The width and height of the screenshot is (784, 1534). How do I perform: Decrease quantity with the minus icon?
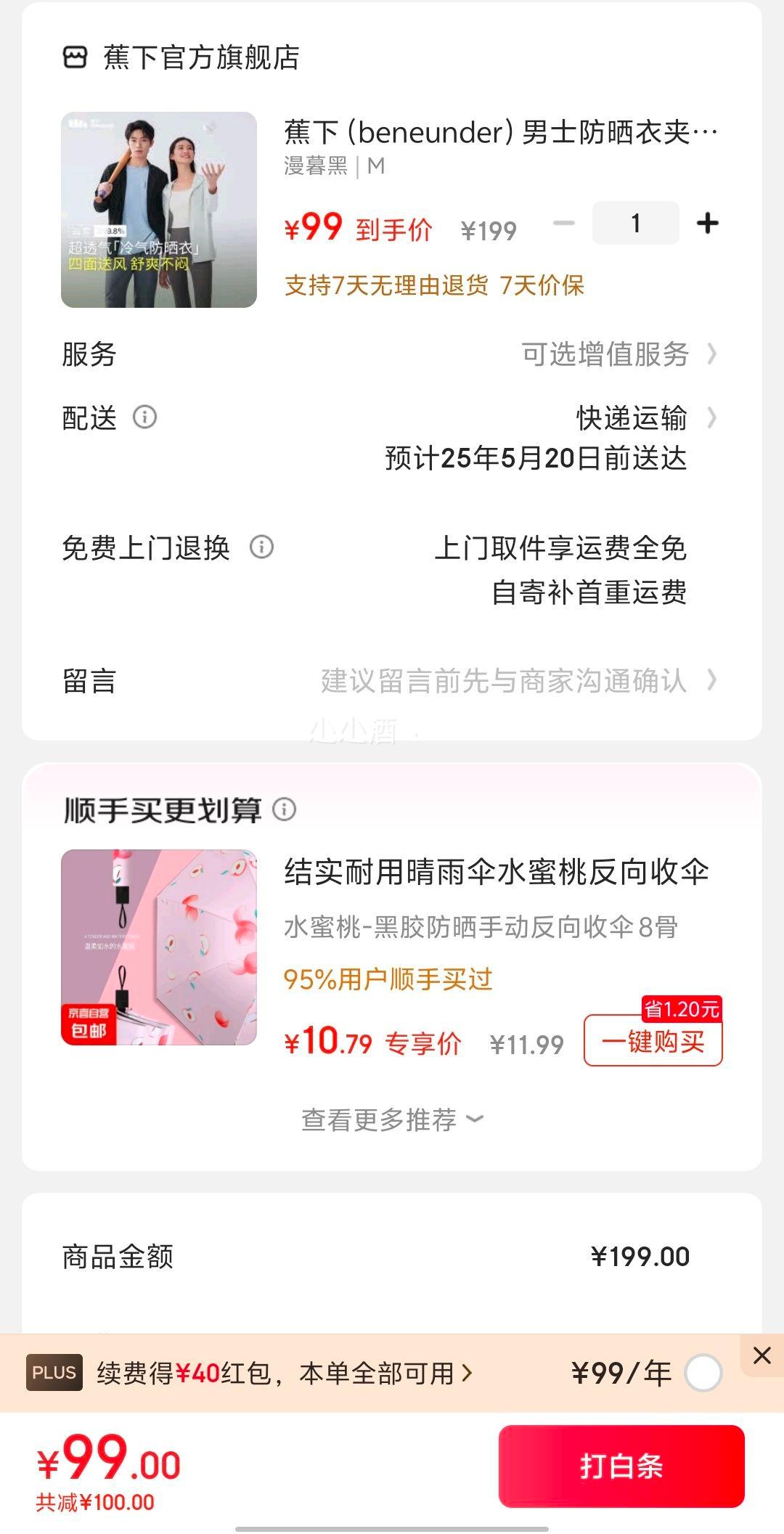click(x=563, y=224)
